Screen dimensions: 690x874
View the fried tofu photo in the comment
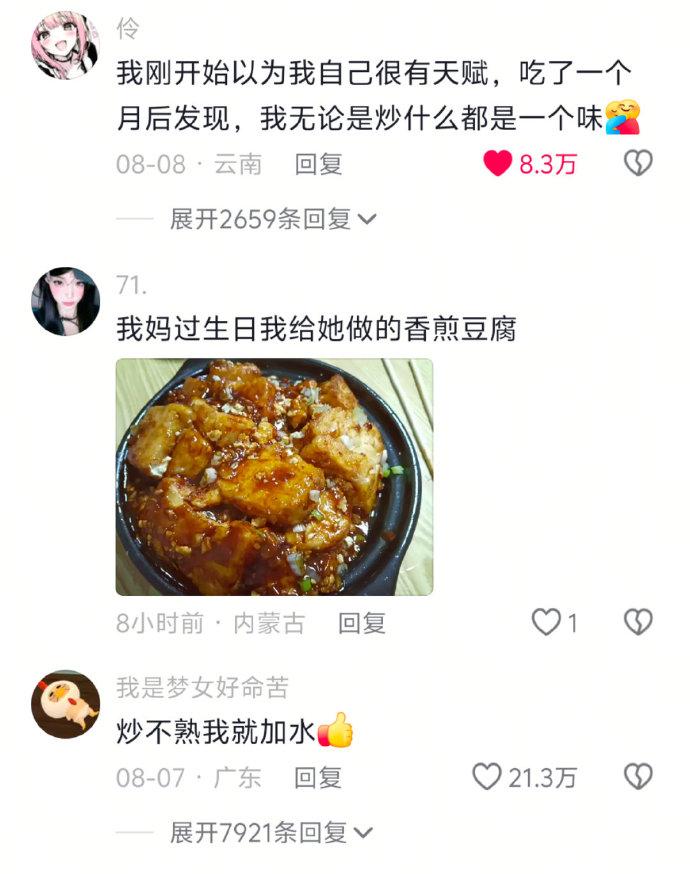[274, 477]
